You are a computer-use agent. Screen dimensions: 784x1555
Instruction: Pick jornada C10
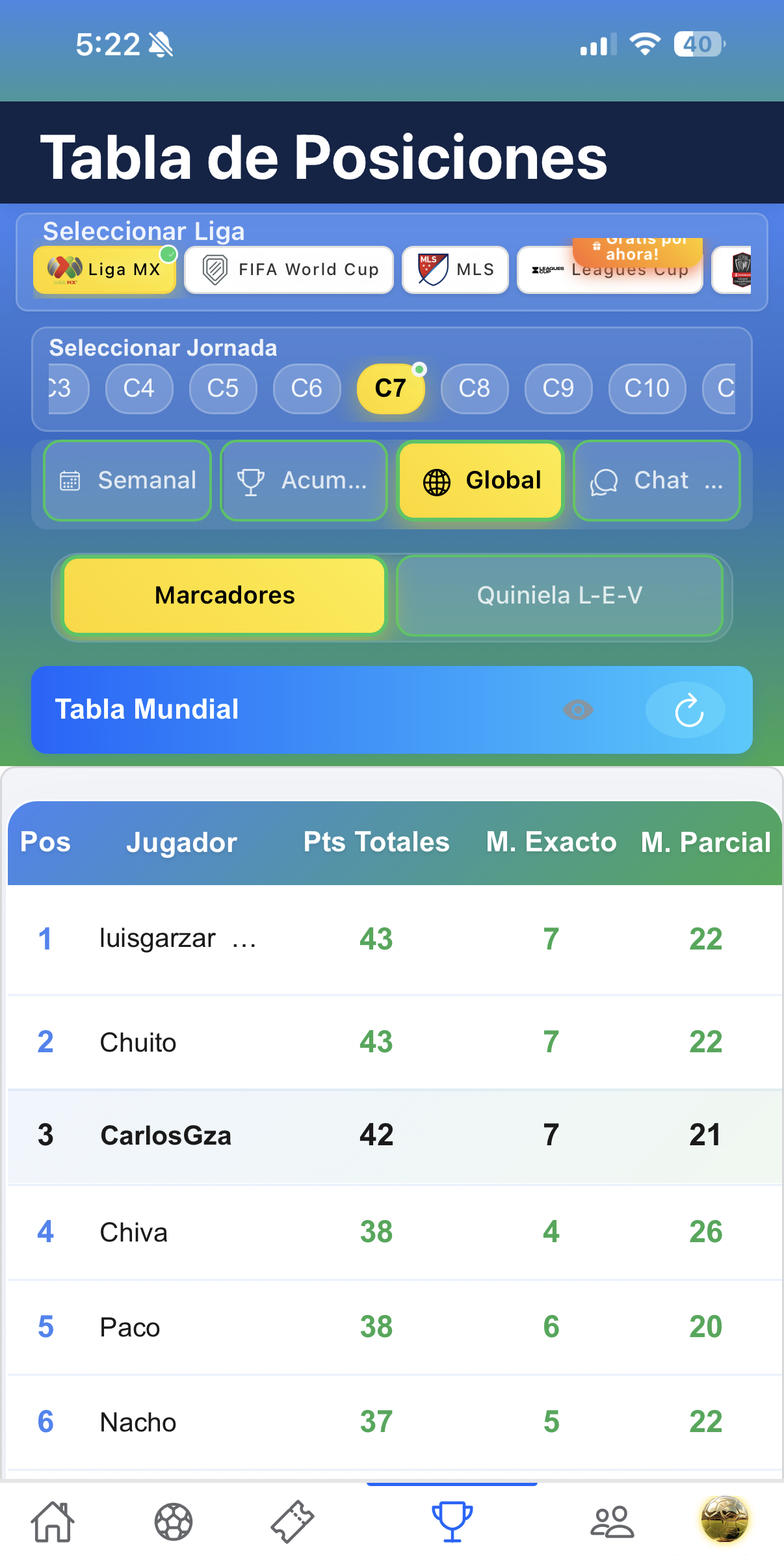(x=647, y=388)
